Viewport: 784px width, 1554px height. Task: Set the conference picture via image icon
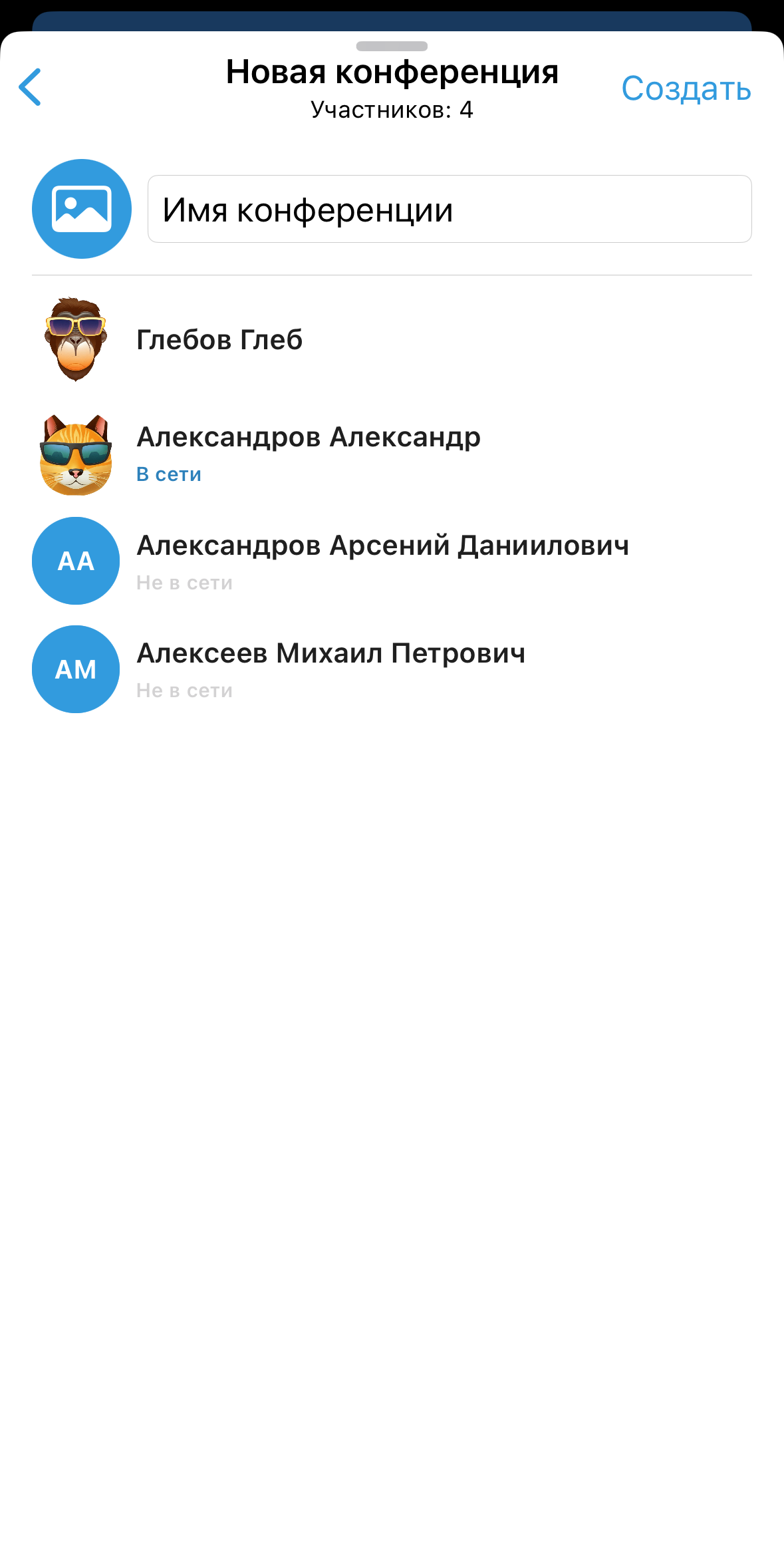click(82, 209)
